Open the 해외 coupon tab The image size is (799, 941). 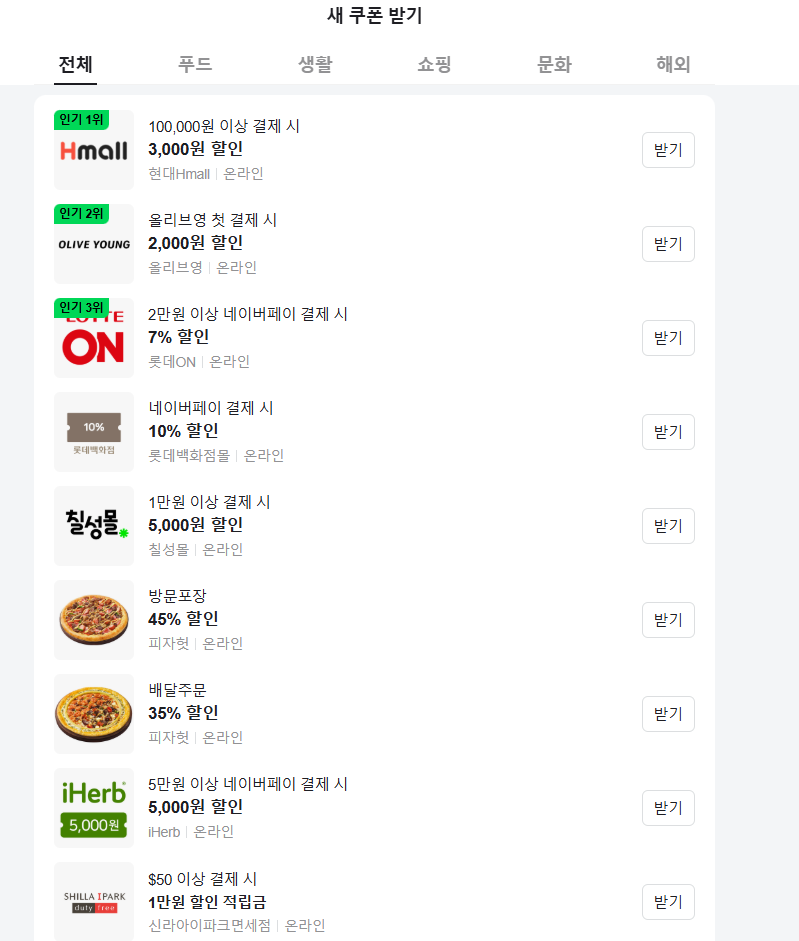point(672,62)
